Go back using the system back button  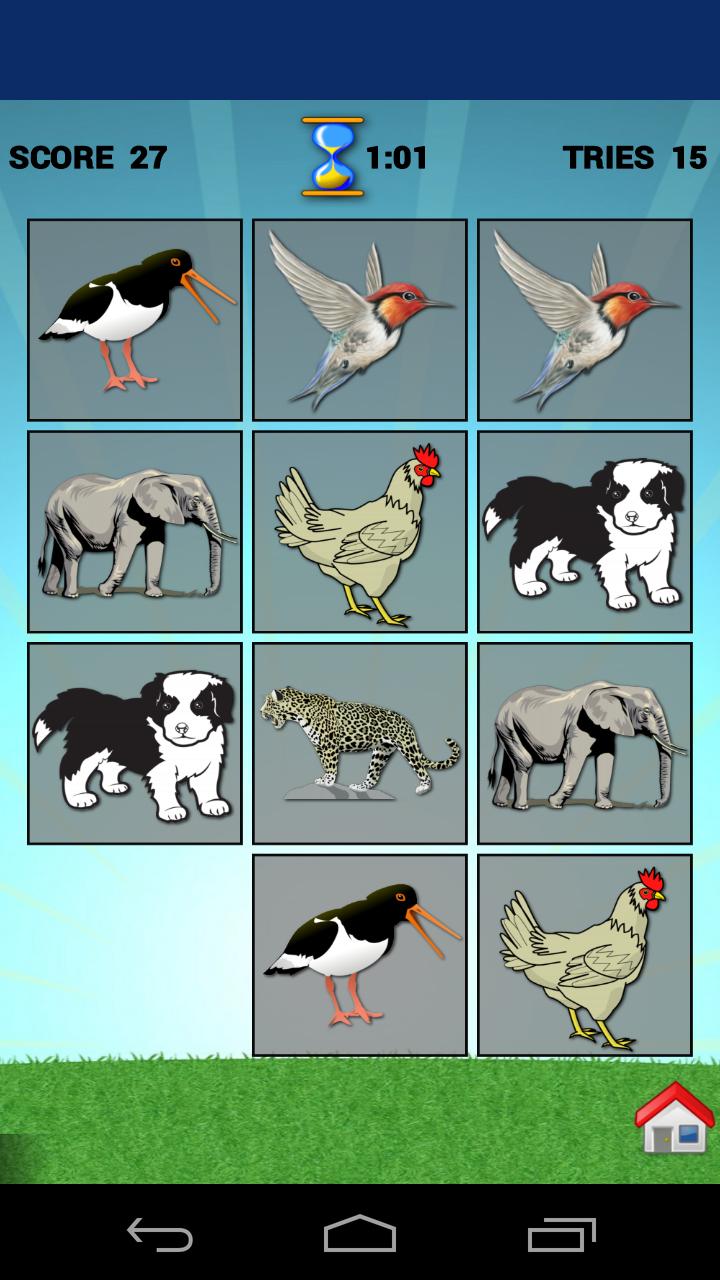[x=160, y=1233]
